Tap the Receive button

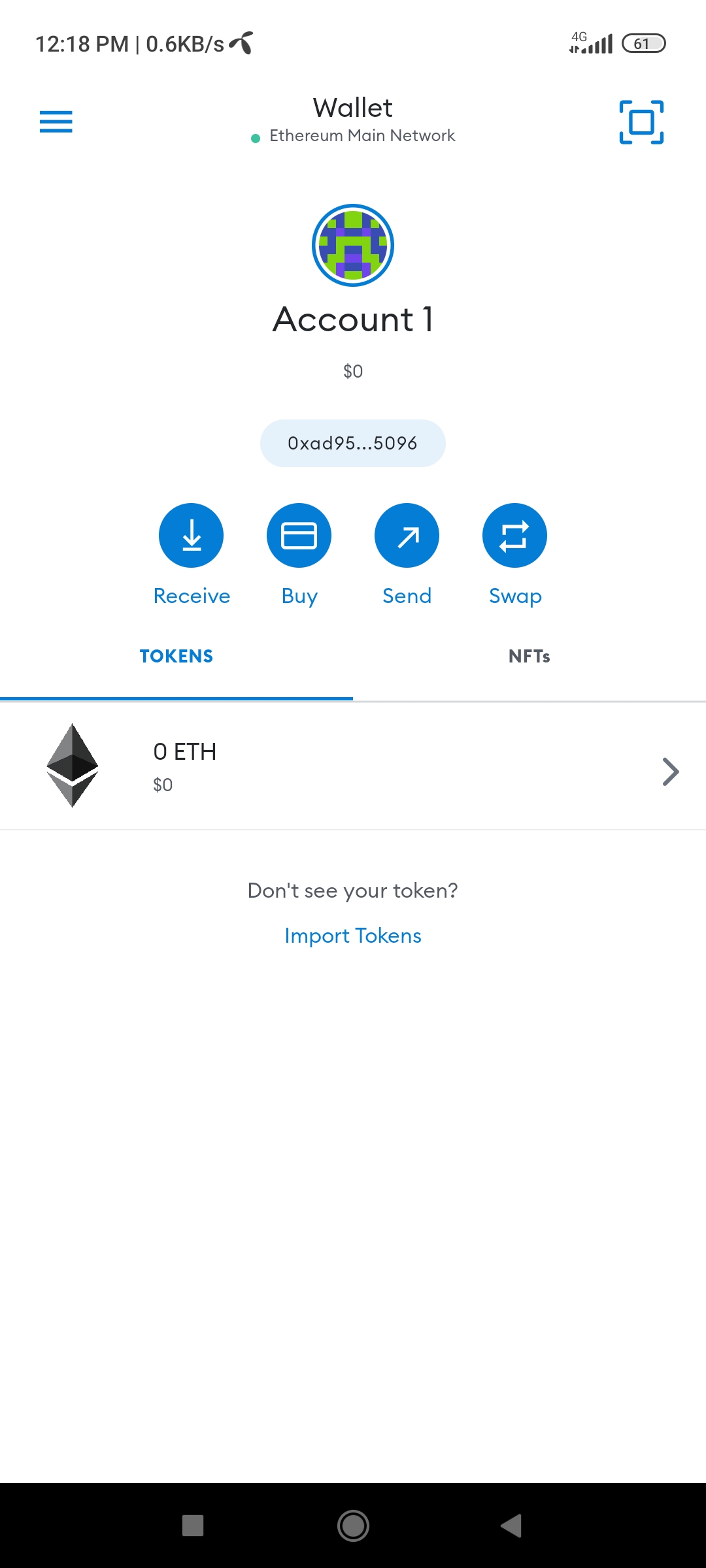click(192, 536)
